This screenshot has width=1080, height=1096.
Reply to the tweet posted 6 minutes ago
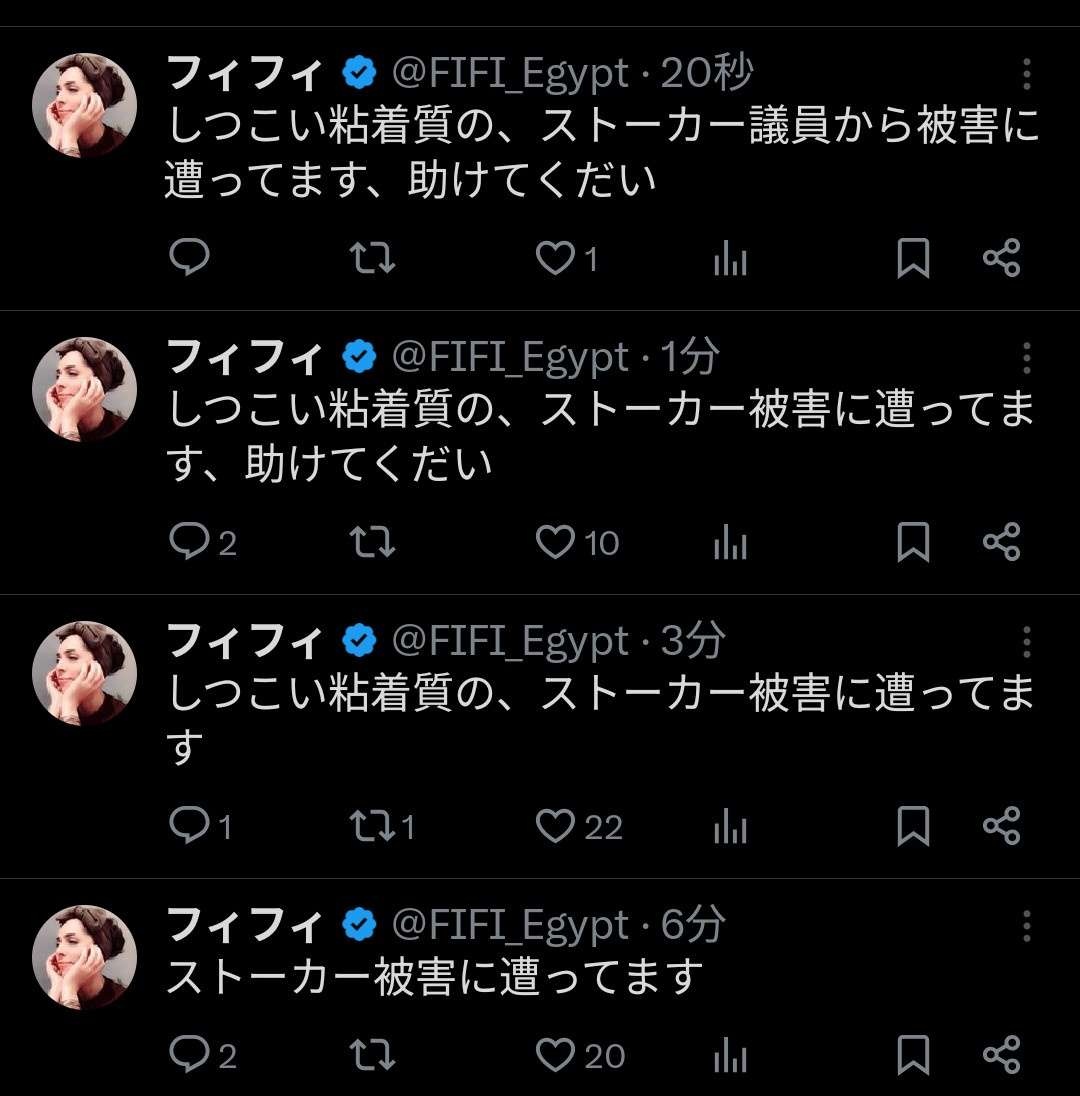[188, 1054]
